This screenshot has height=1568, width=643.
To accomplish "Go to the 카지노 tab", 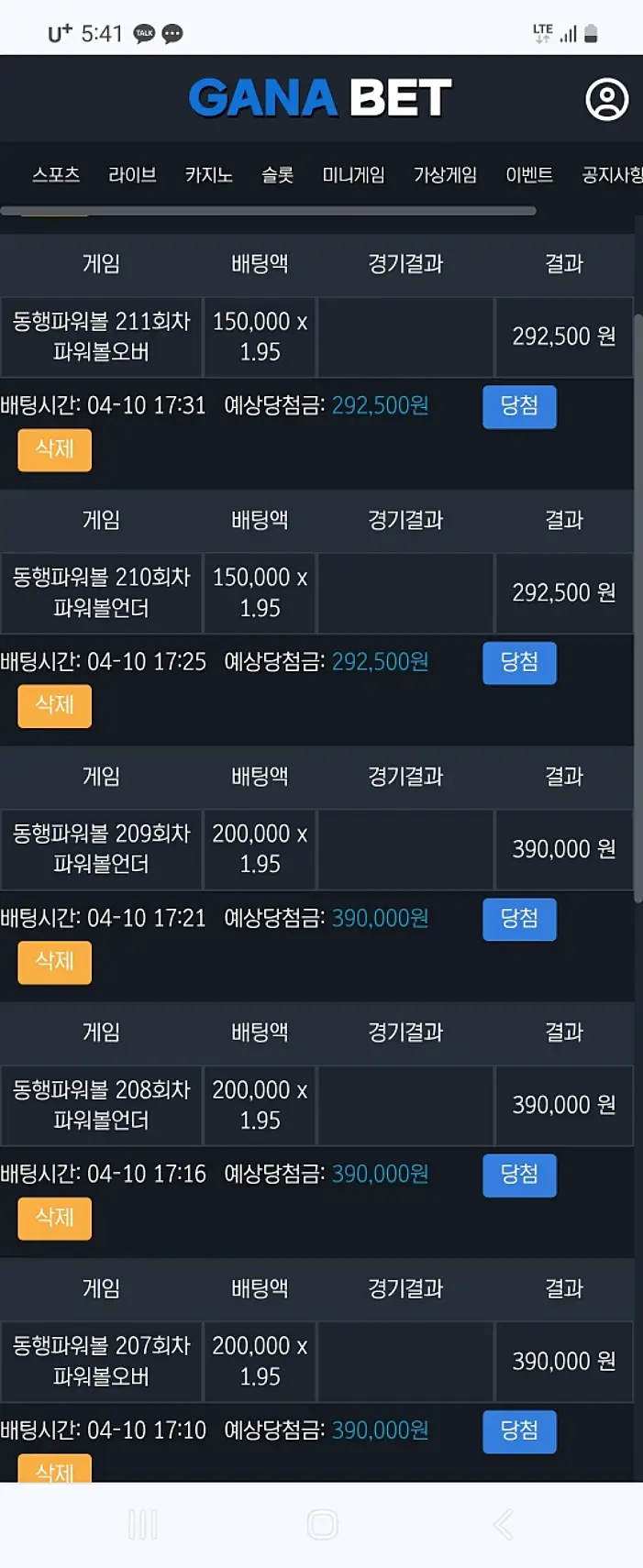I will point(208,174).
